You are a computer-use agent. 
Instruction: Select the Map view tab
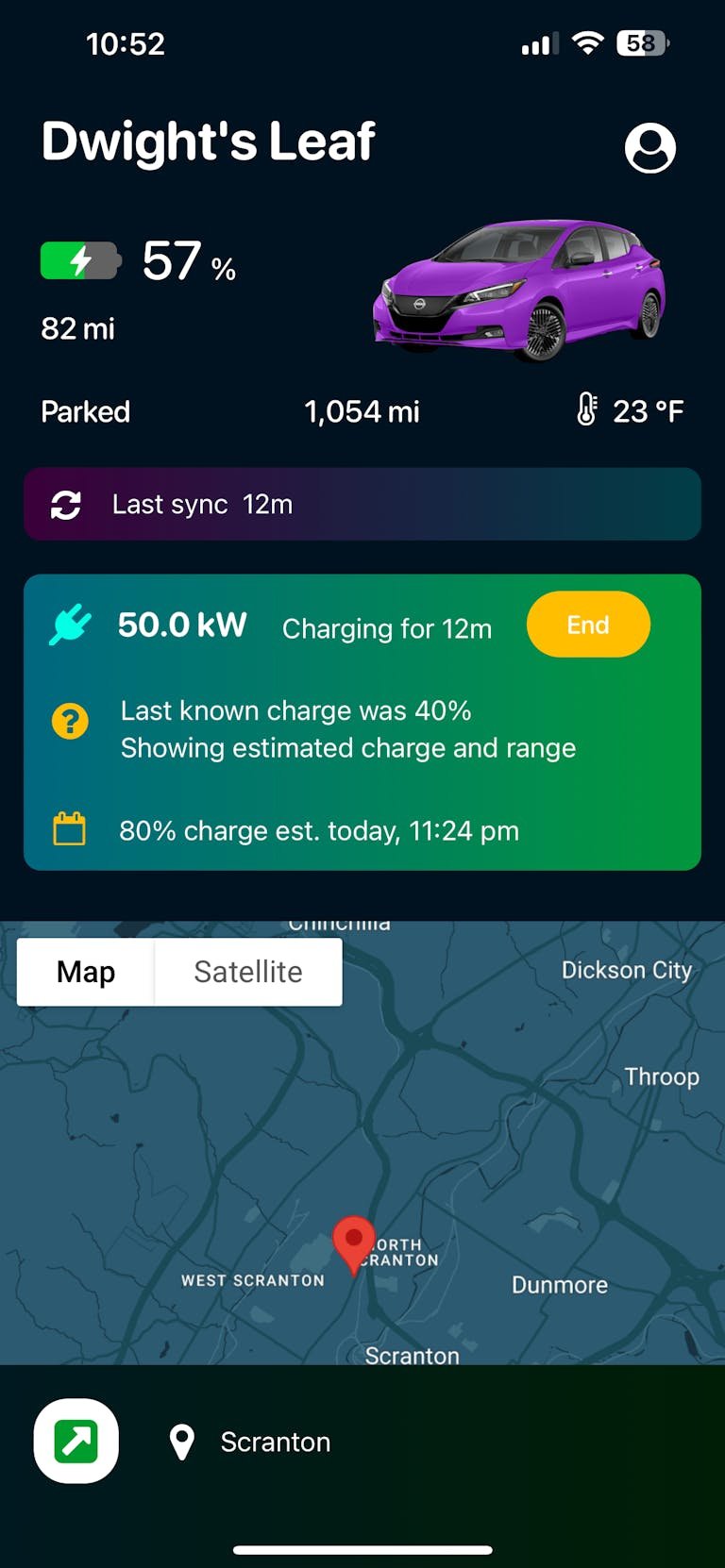click(86, 972)
